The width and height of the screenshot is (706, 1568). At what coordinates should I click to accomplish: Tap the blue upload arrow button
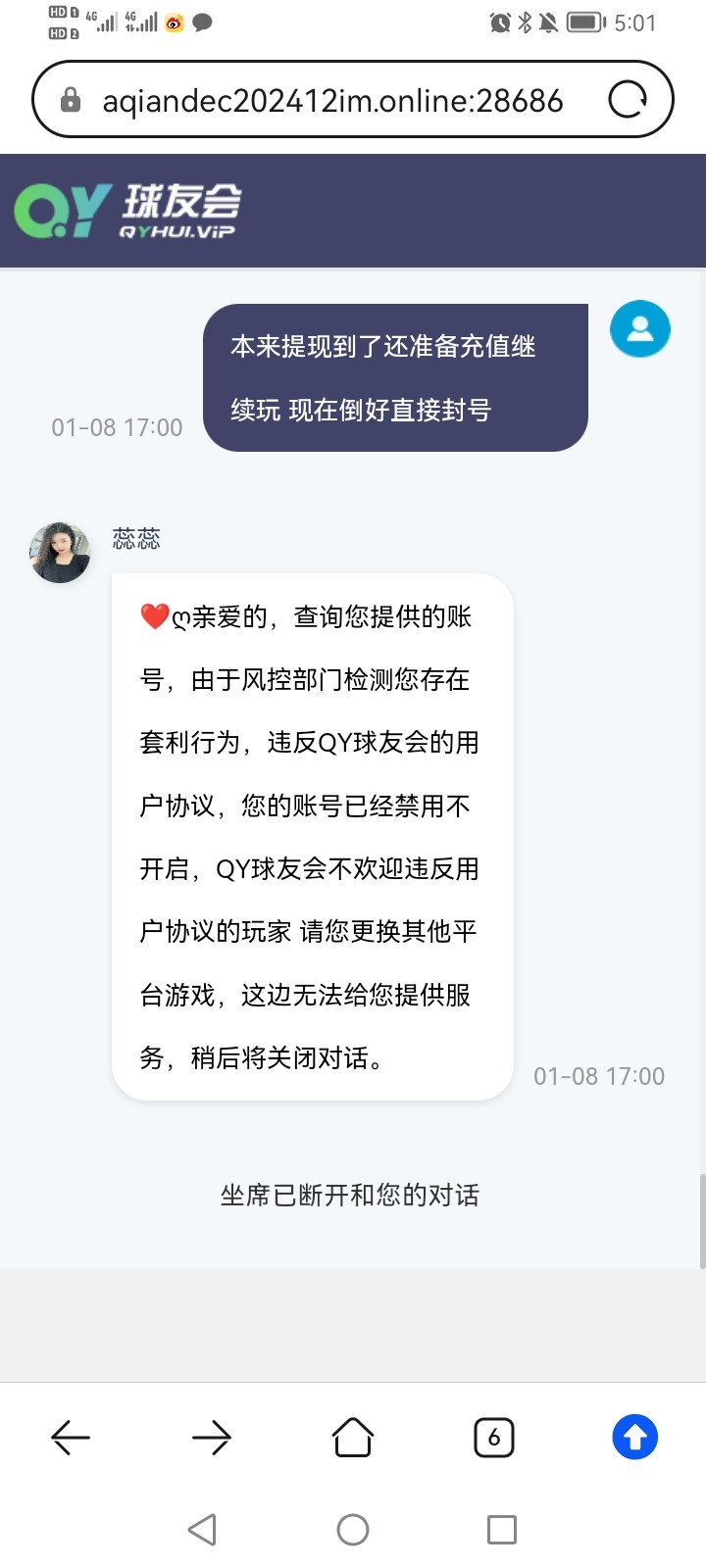pyautogui.click(x=634, y=1438)
